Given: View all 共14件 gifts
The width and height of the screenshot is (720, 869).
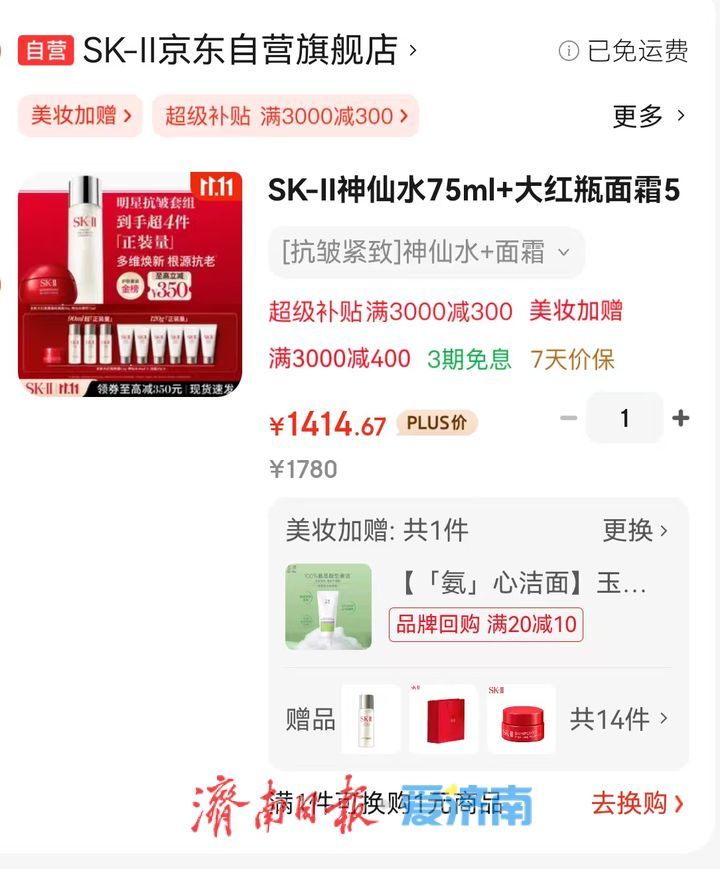Looking at the screenshot, I should click(x=618, y=718).
